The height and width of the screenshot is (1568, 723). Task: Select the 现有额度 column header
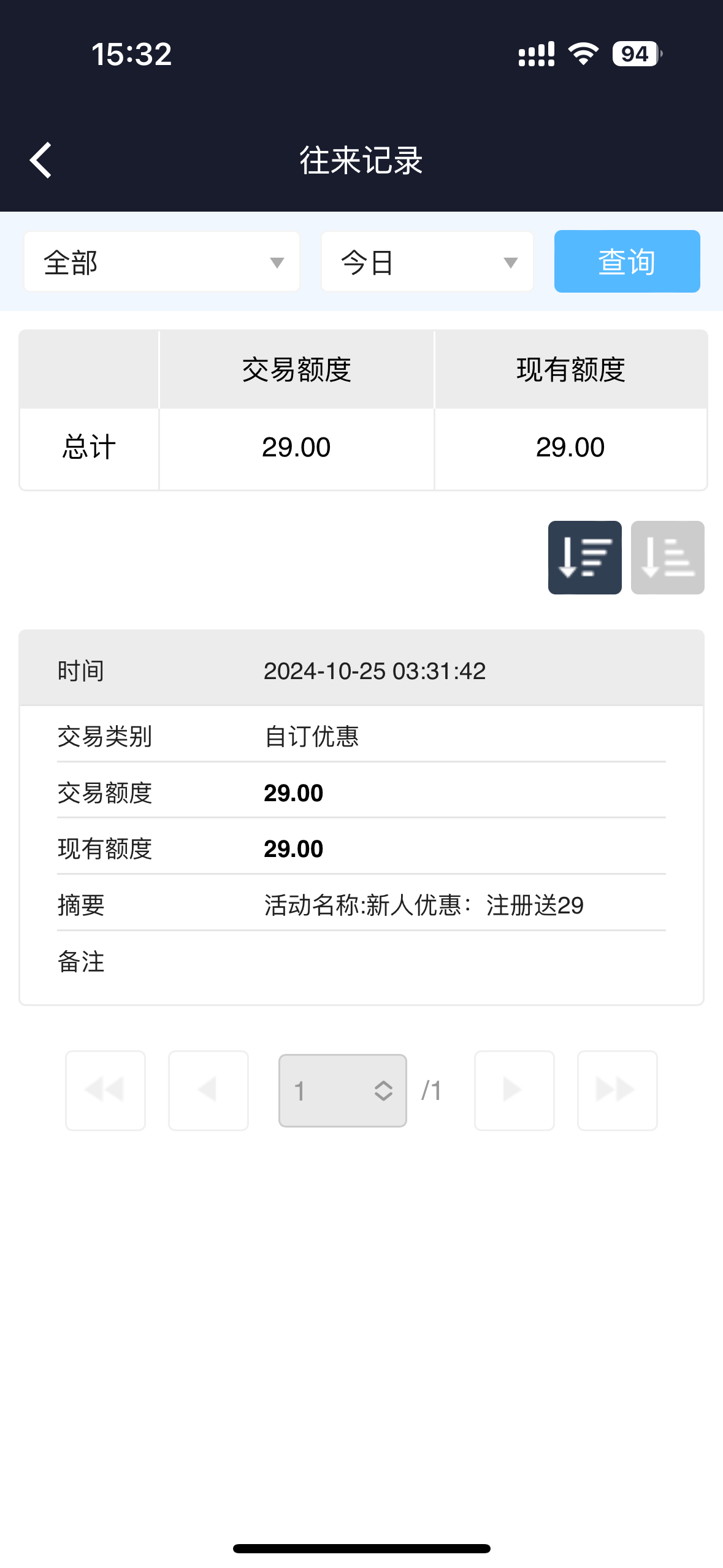(570, 369)
